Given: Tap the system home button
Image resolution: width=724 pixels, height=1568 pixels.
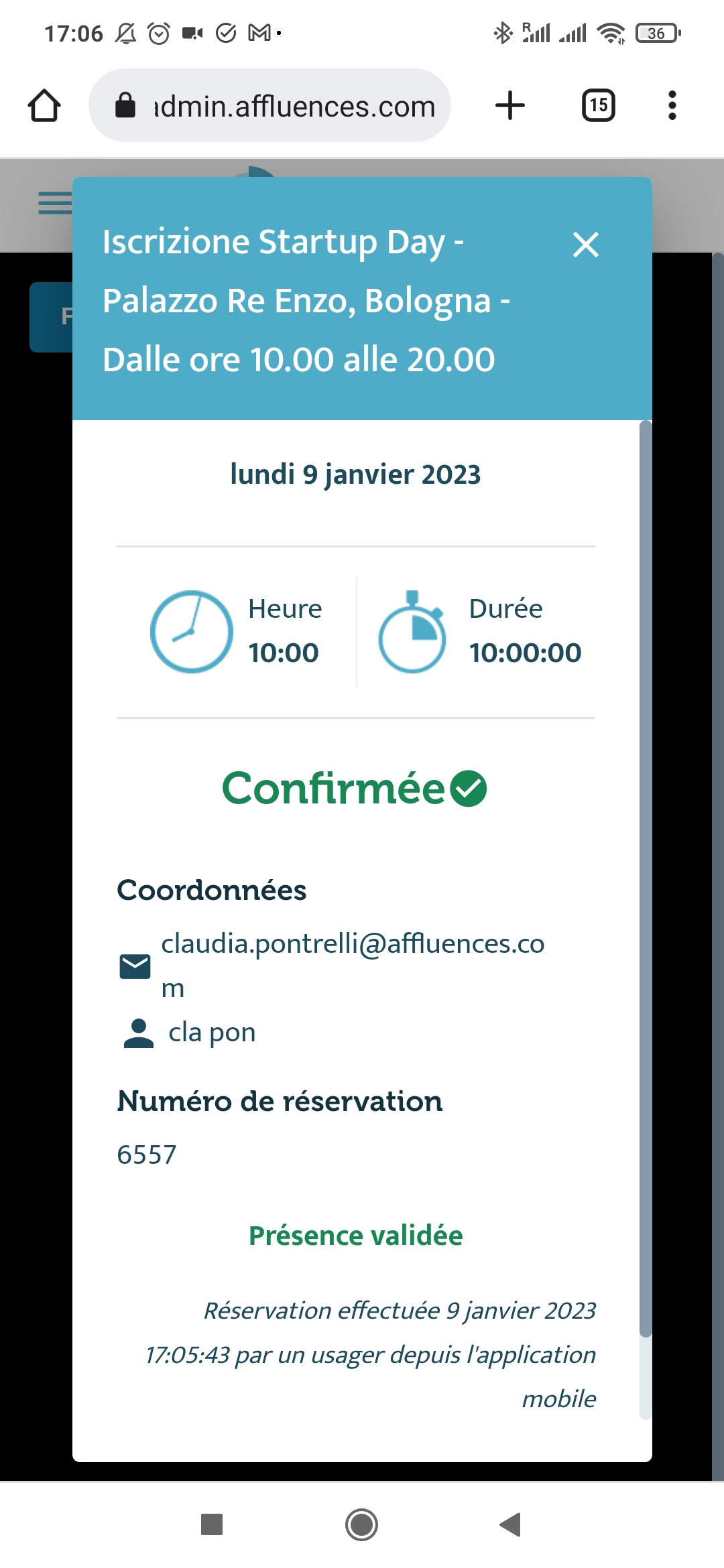Looking at the screenshot, I should [x=362, y=1524].
